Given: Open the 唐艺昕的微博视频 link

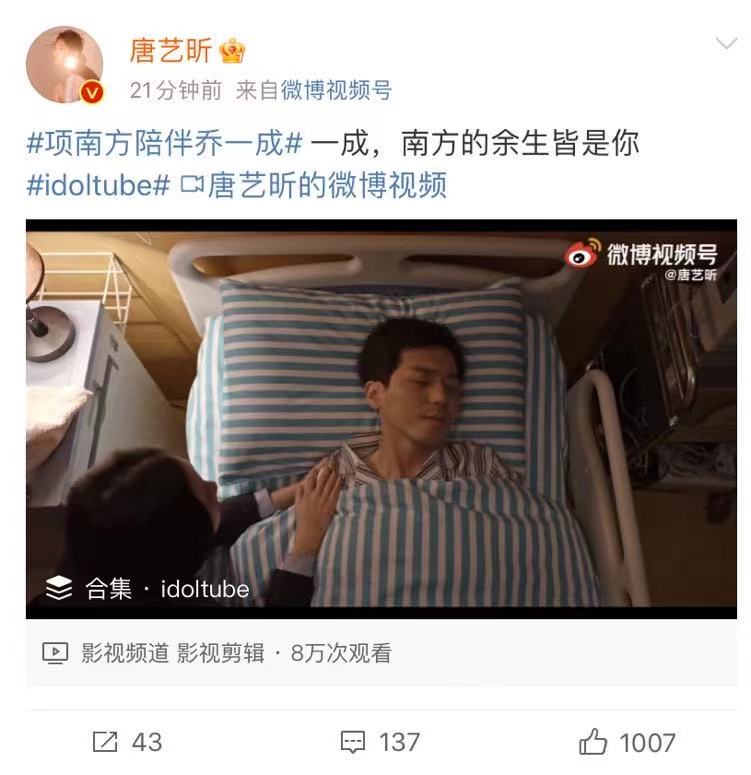Looking at the screenshot, I should tap(312, 186).
